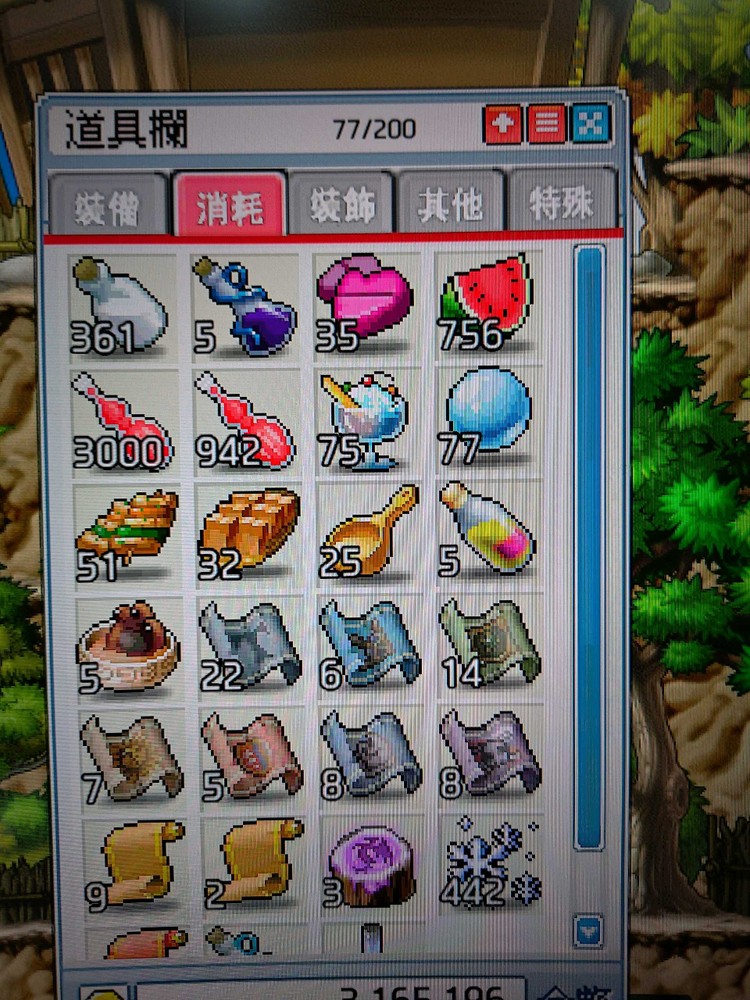
Task: Open the 裝飾 tab
Action: point(340,204)
